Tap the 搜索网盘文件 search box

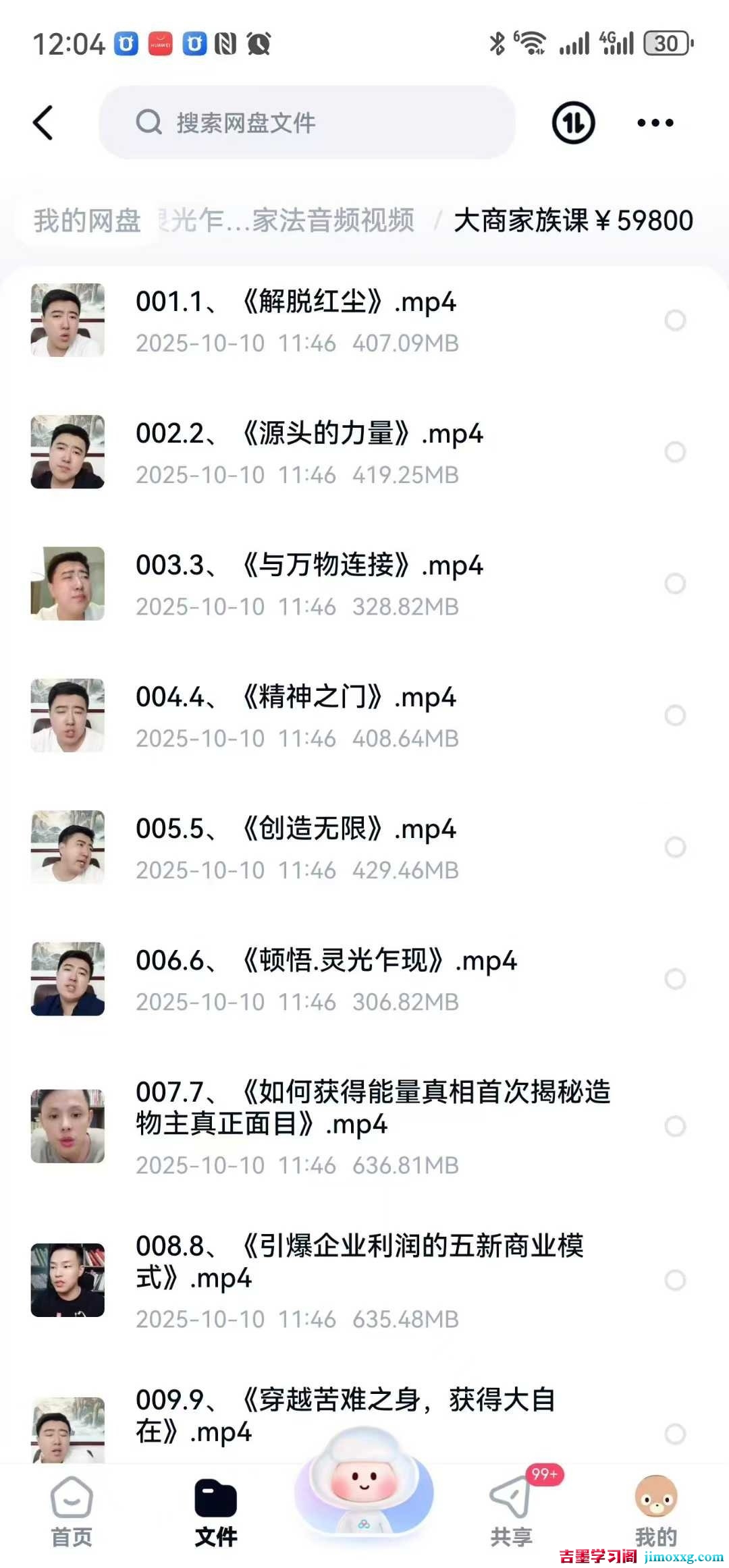[307, 123]
